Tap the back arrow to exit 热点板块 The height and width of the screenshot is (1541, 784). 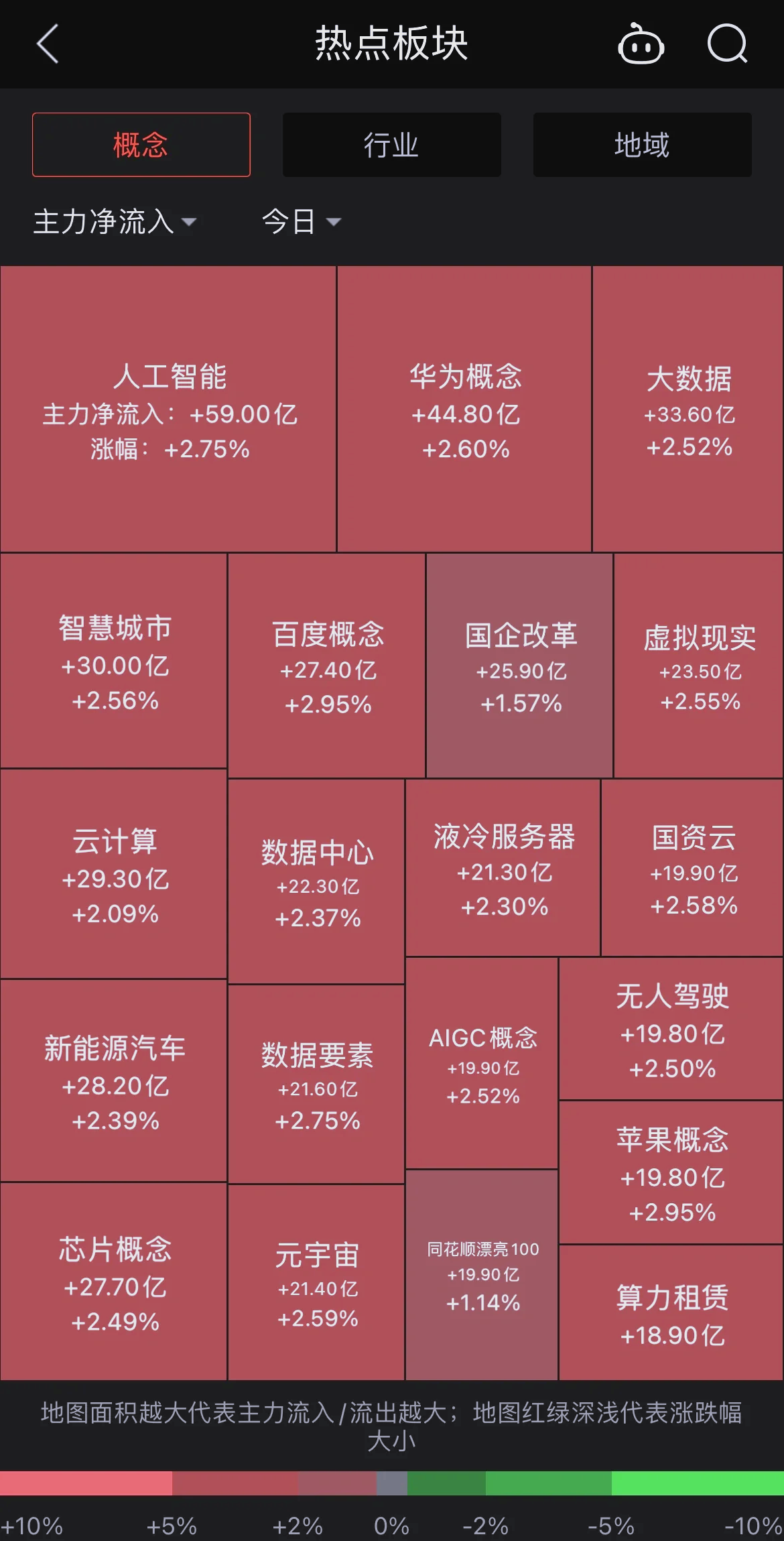[44, 44]
